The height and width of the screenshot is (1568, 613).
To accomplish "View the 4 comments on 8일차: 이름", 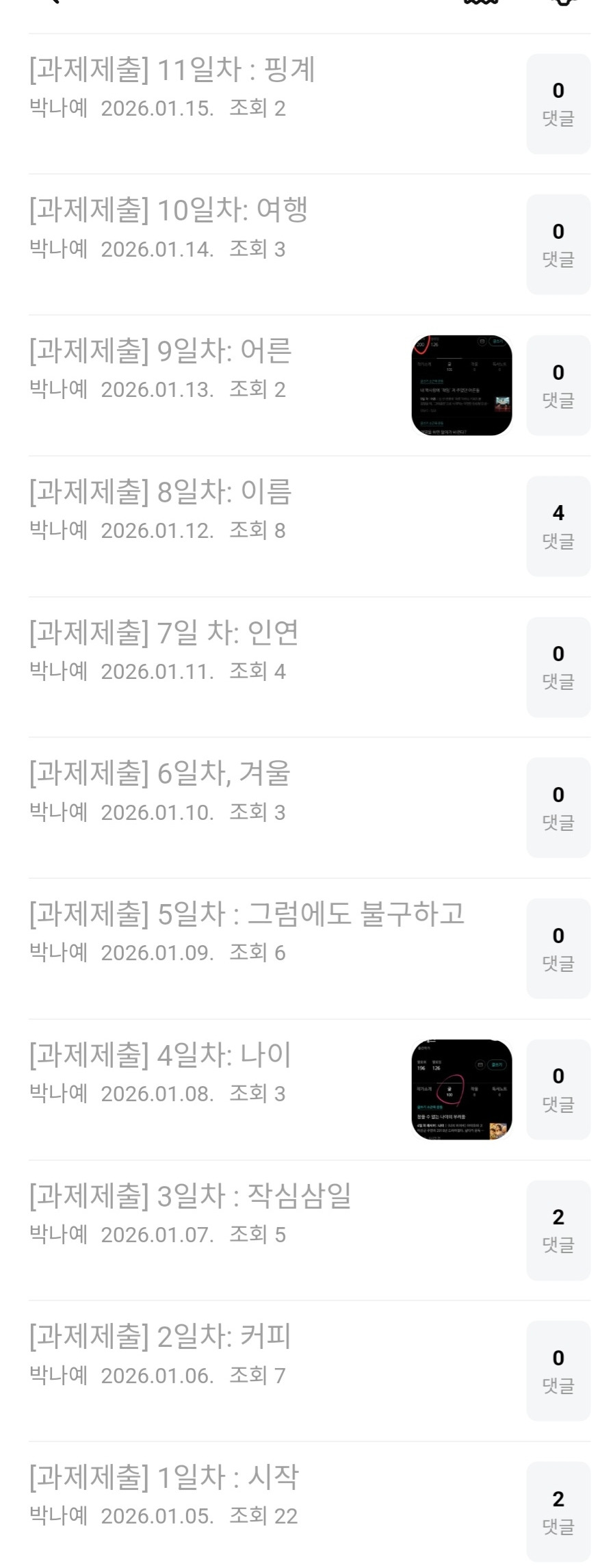I will 558,526.
